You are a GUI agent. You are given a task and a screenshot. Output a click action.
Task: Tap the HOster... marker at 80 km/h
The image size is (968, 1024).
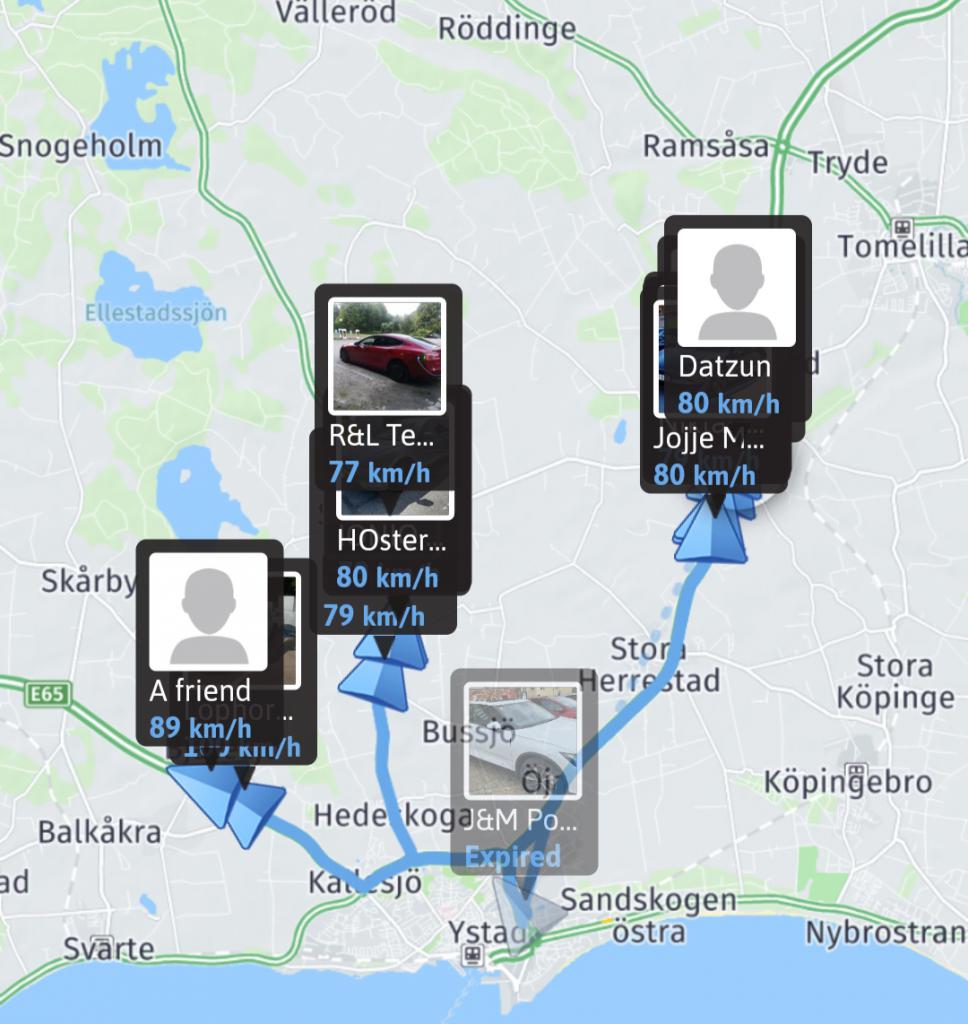392,558
